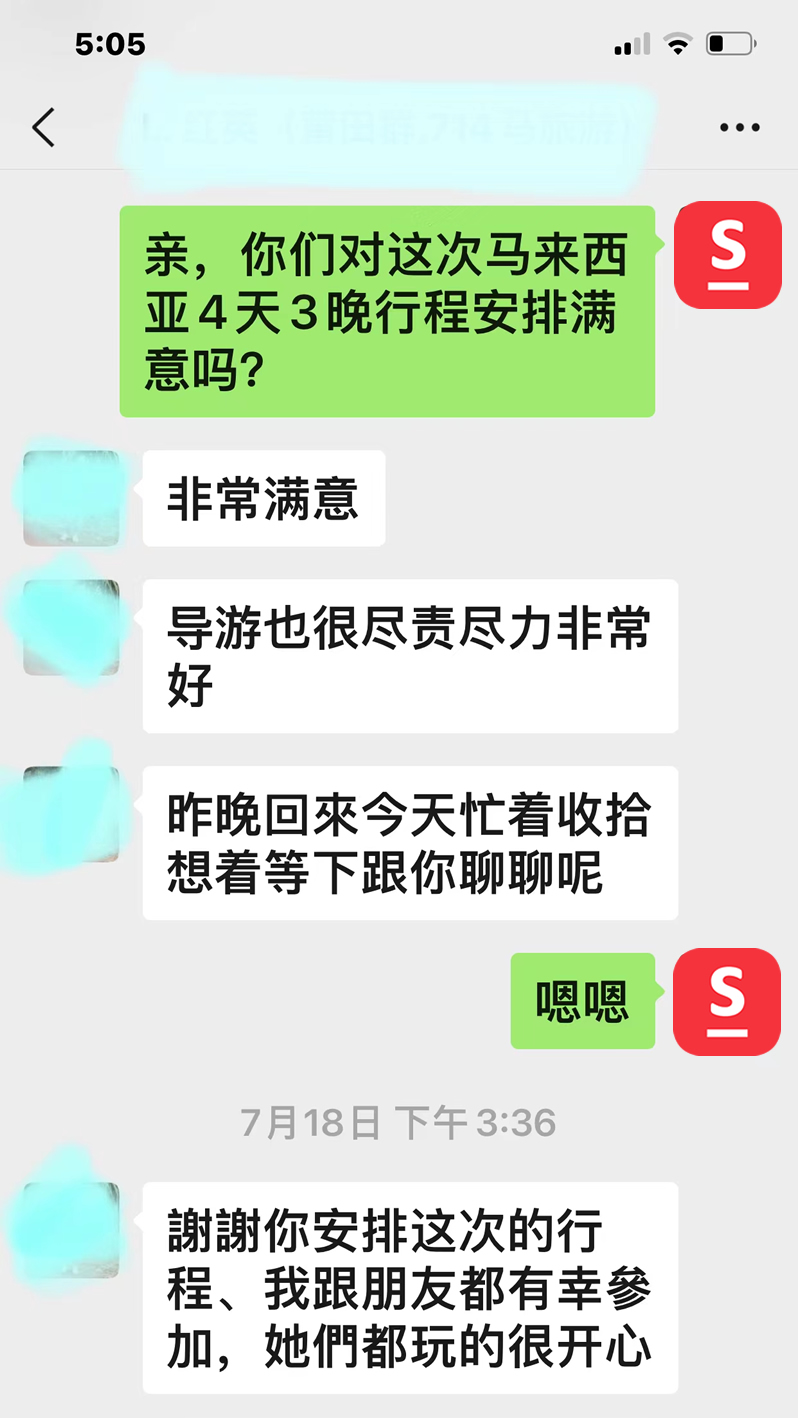This screenshot has height=1418, width=798.
Task: View profile of avatar beside 非常满意
Action: pos(71,498)
